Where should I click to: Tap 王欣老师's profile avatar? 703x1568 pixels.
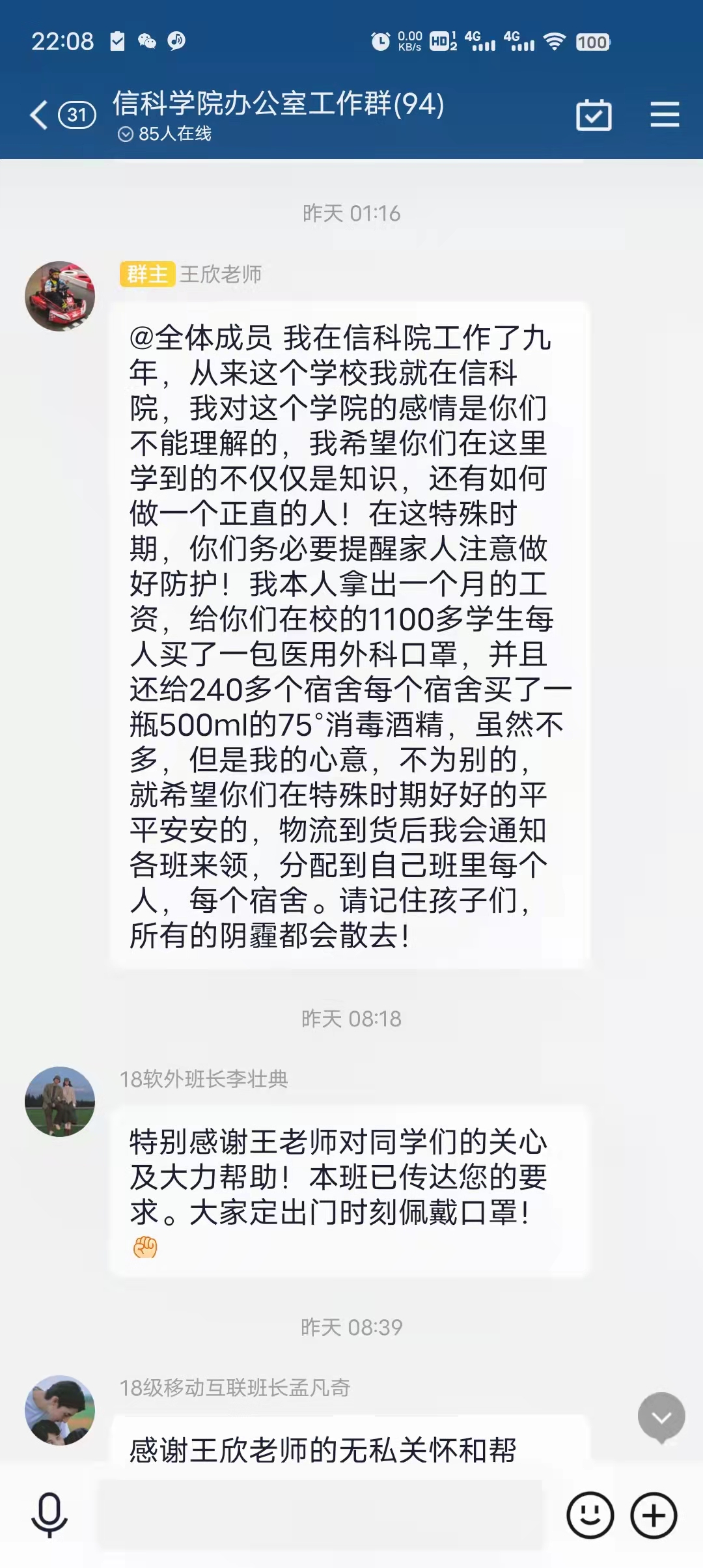(60, 296)
